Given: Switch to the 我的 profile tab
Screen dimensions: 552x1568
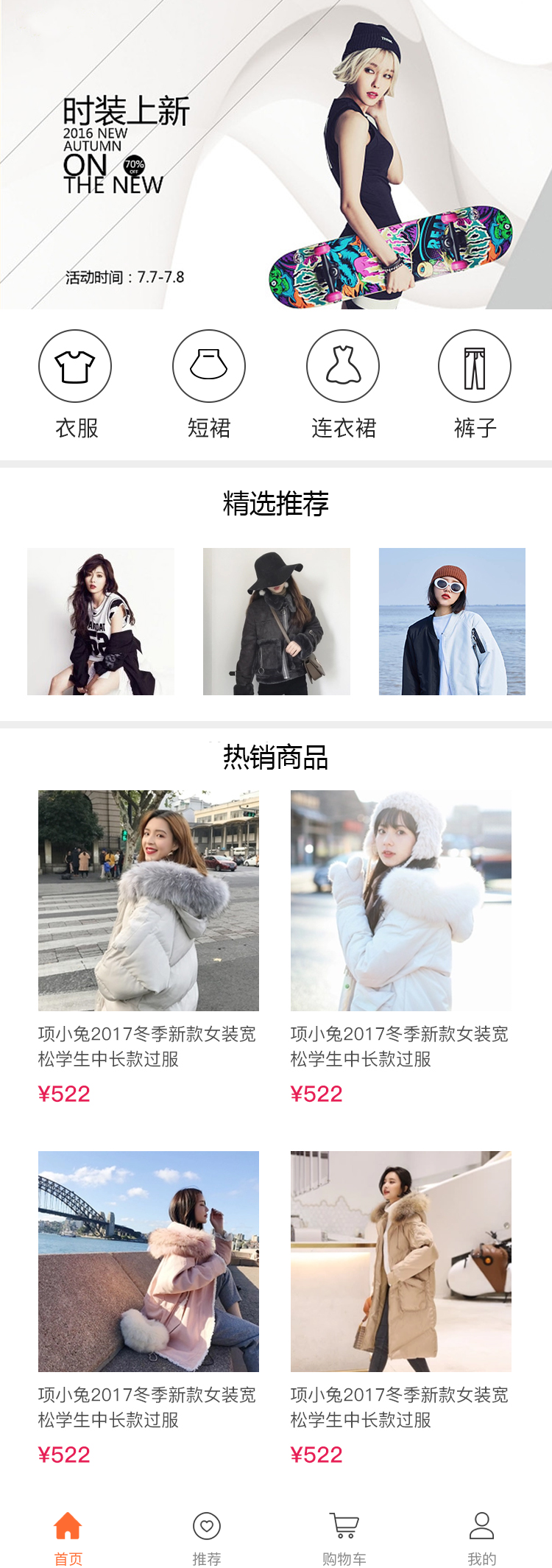Looking at the screenshot, I should pos(482,1538).
